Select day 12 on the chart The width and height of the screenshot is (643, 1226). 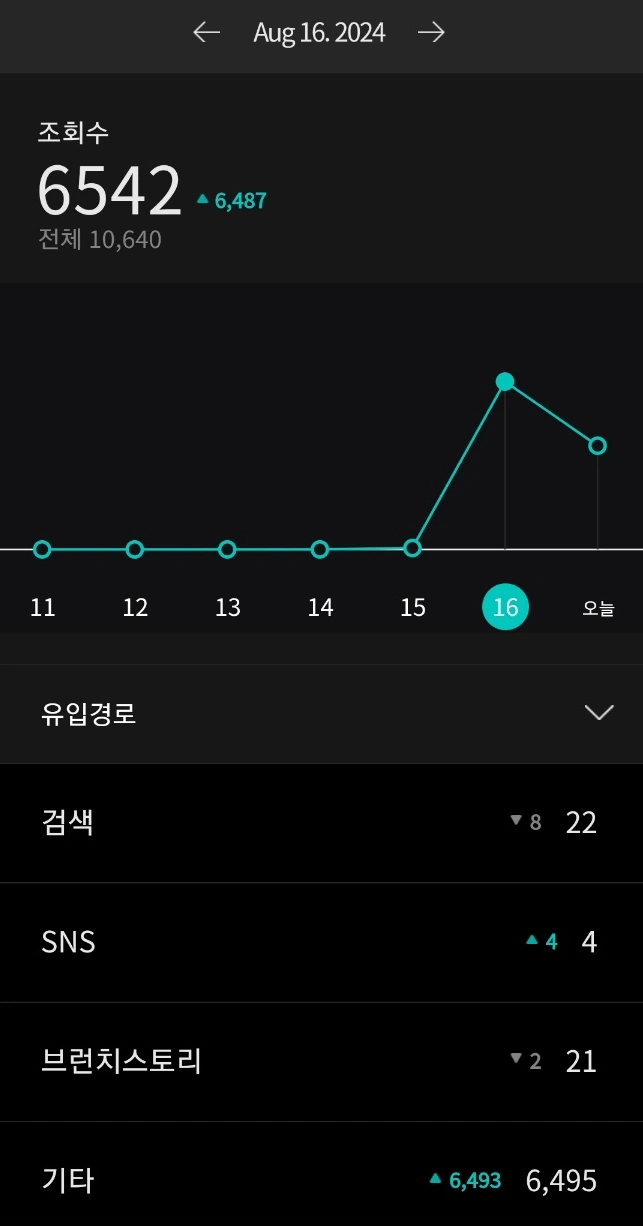point(135,607)
